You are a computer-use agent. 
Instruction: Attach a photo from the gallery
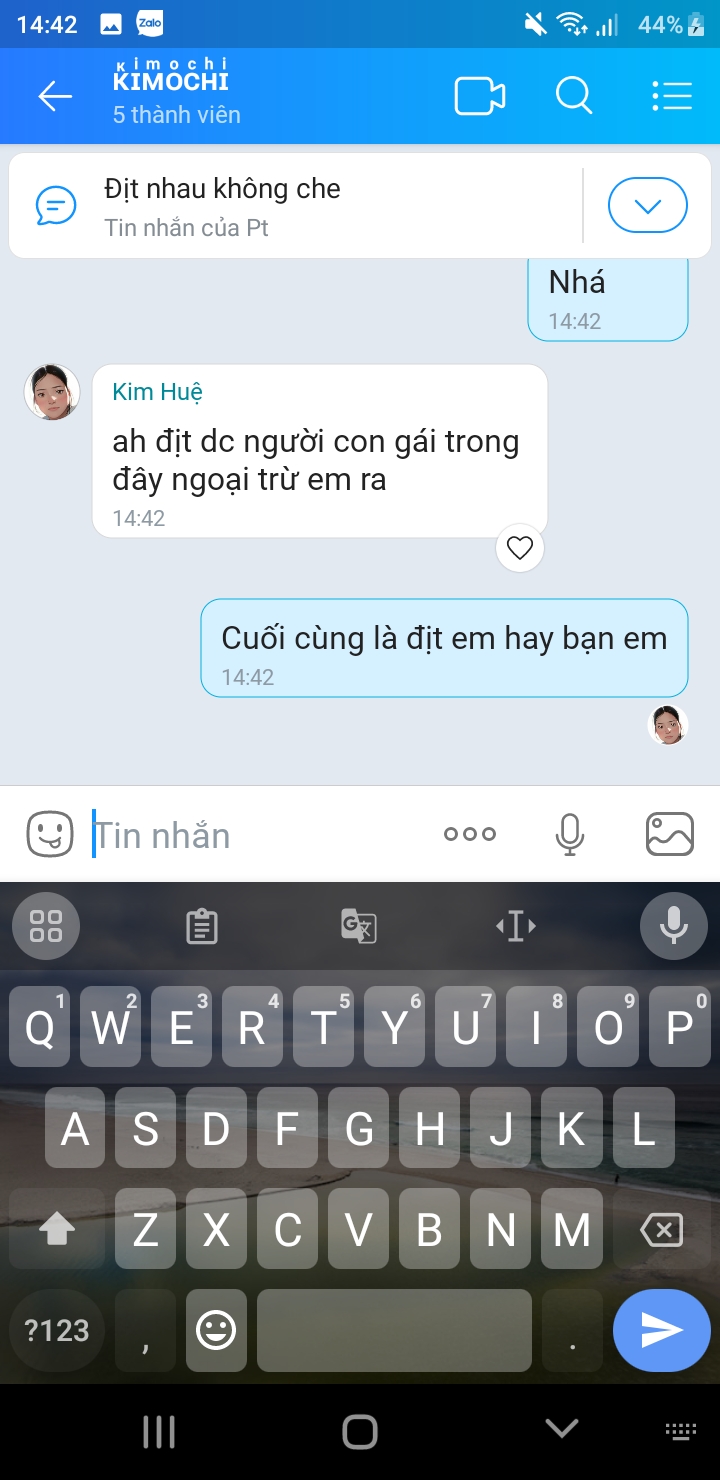click(670, 834)
